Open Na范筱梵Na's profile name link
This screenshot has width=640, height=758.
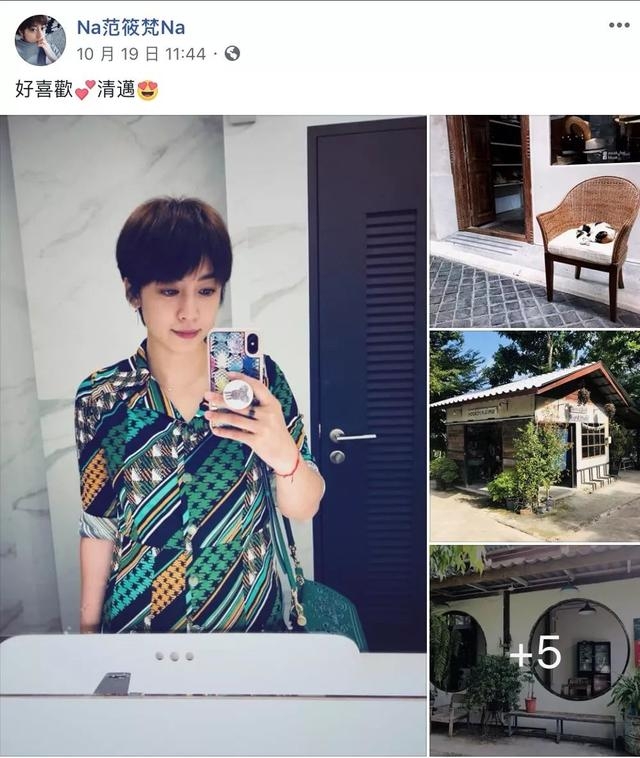[x=131, y=27]
